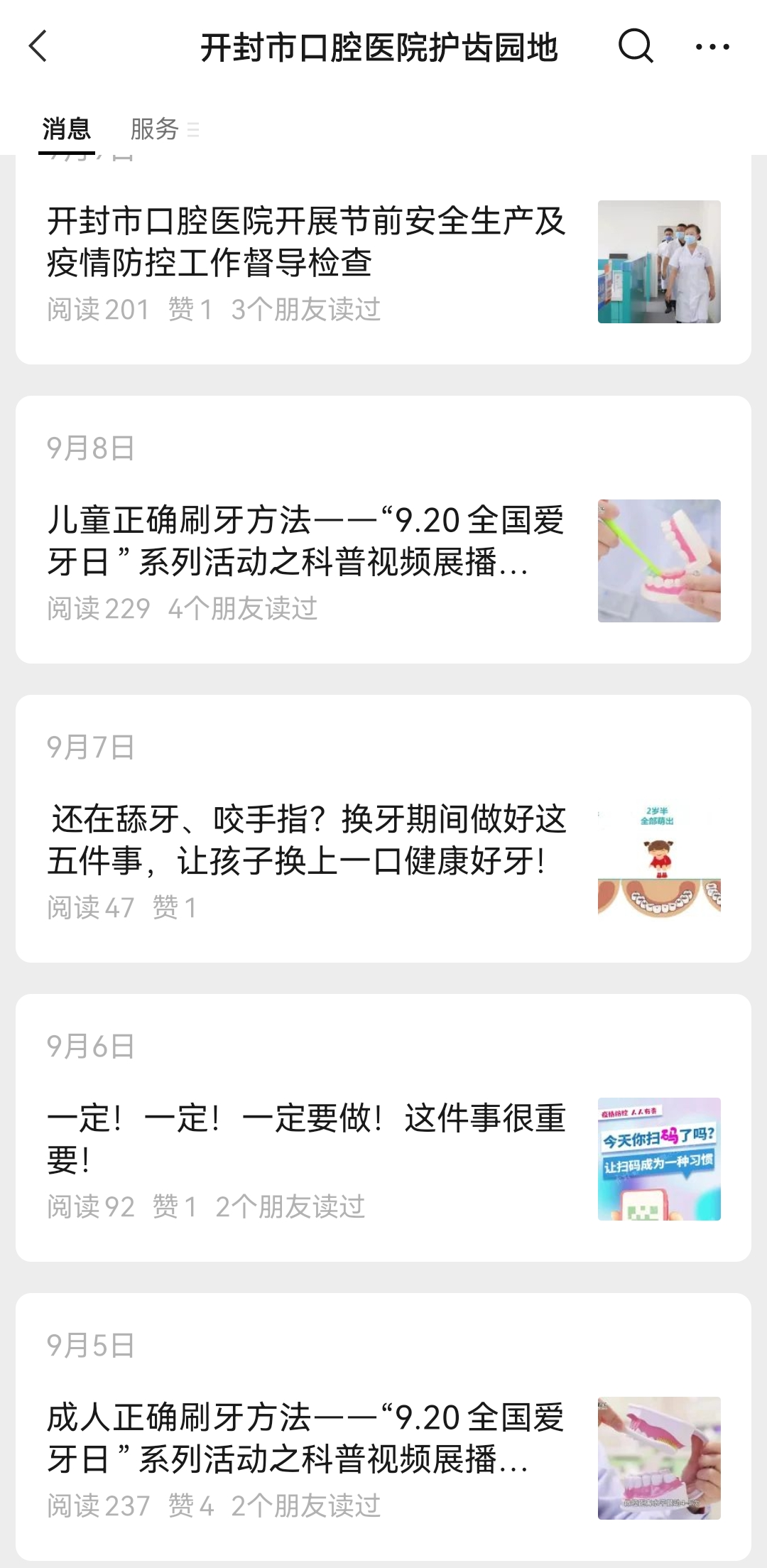The height and width of the screenshot is (1568, 767).
Task: Switch to the 消息 tab
Action: tap(67, 129)
